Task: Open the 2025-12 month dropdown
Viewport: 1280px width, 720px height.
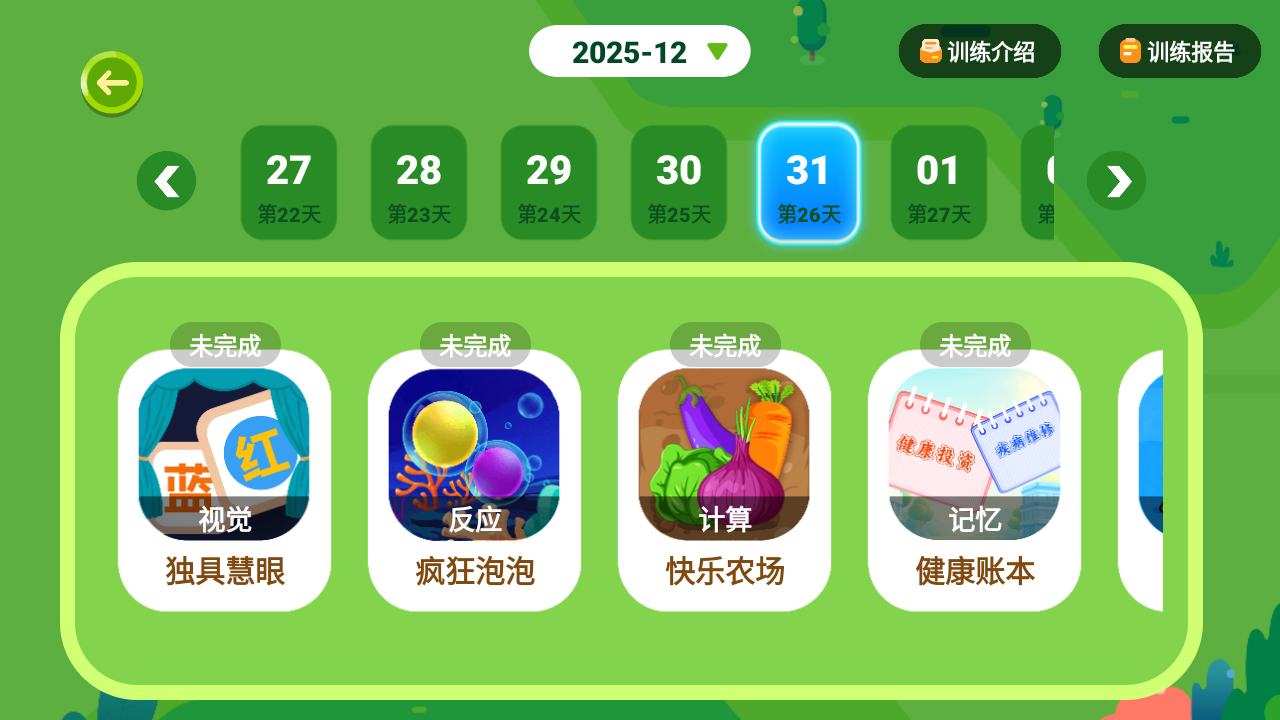Action: (x=640, y=52)
